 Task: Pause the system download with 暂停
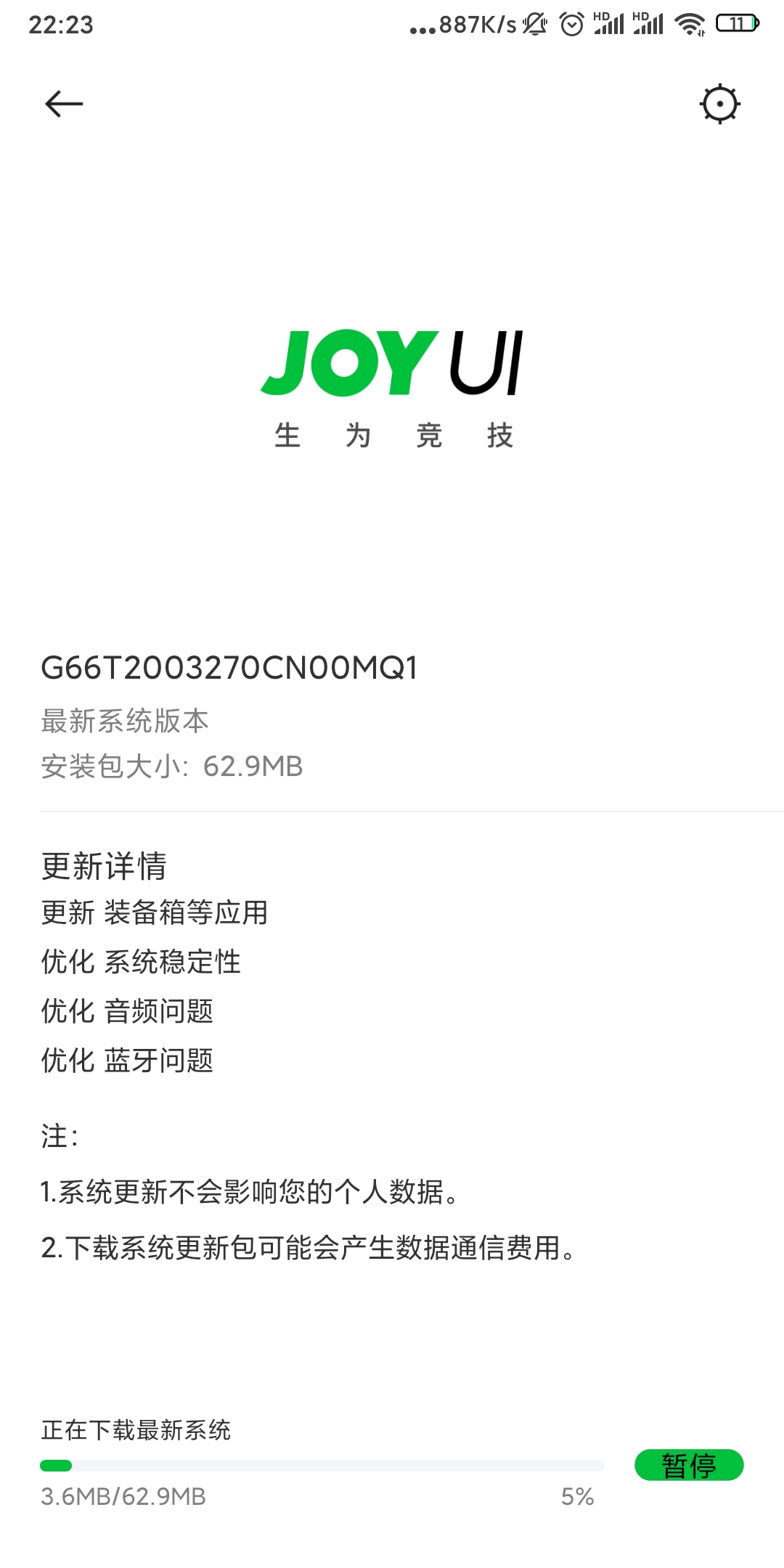689,1465
